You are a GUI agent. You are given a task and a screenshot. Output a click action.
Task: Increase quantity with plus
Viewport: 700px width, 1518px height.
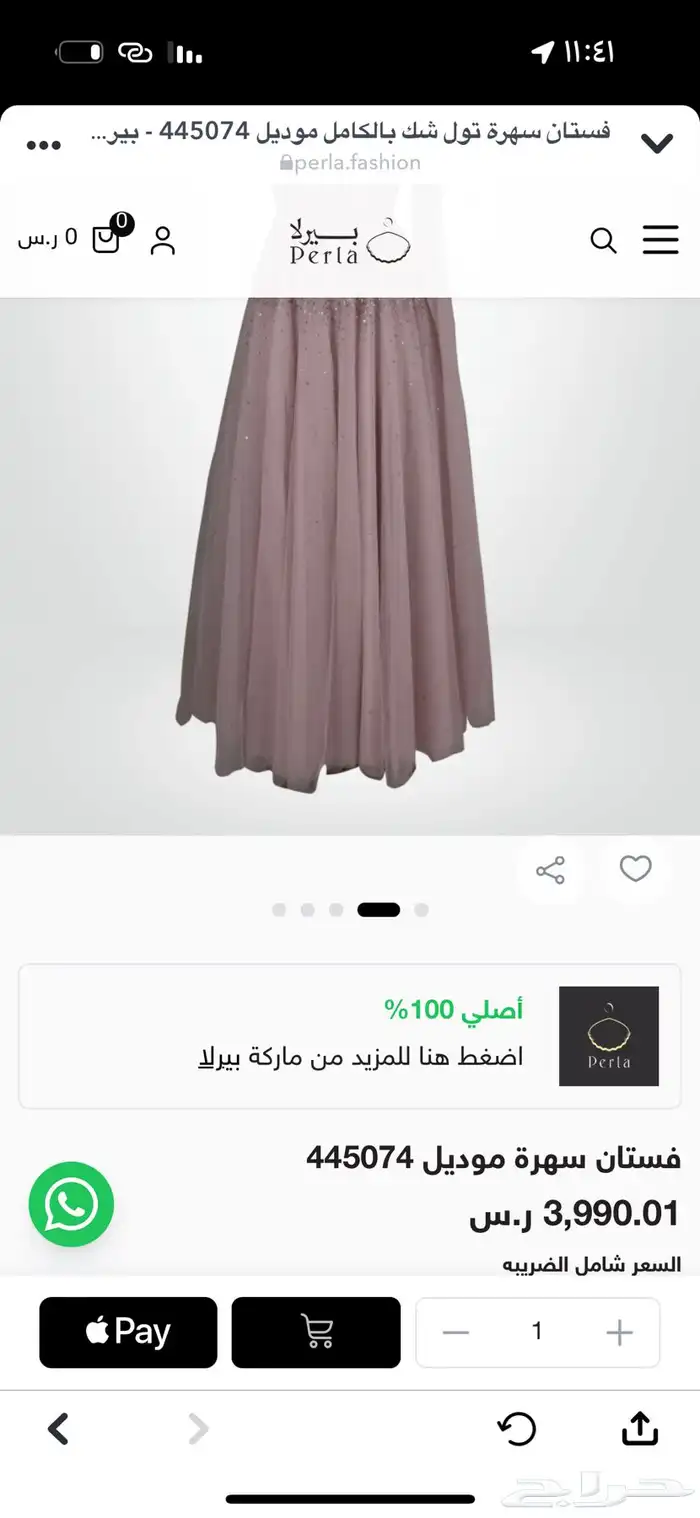(620, 1332)
